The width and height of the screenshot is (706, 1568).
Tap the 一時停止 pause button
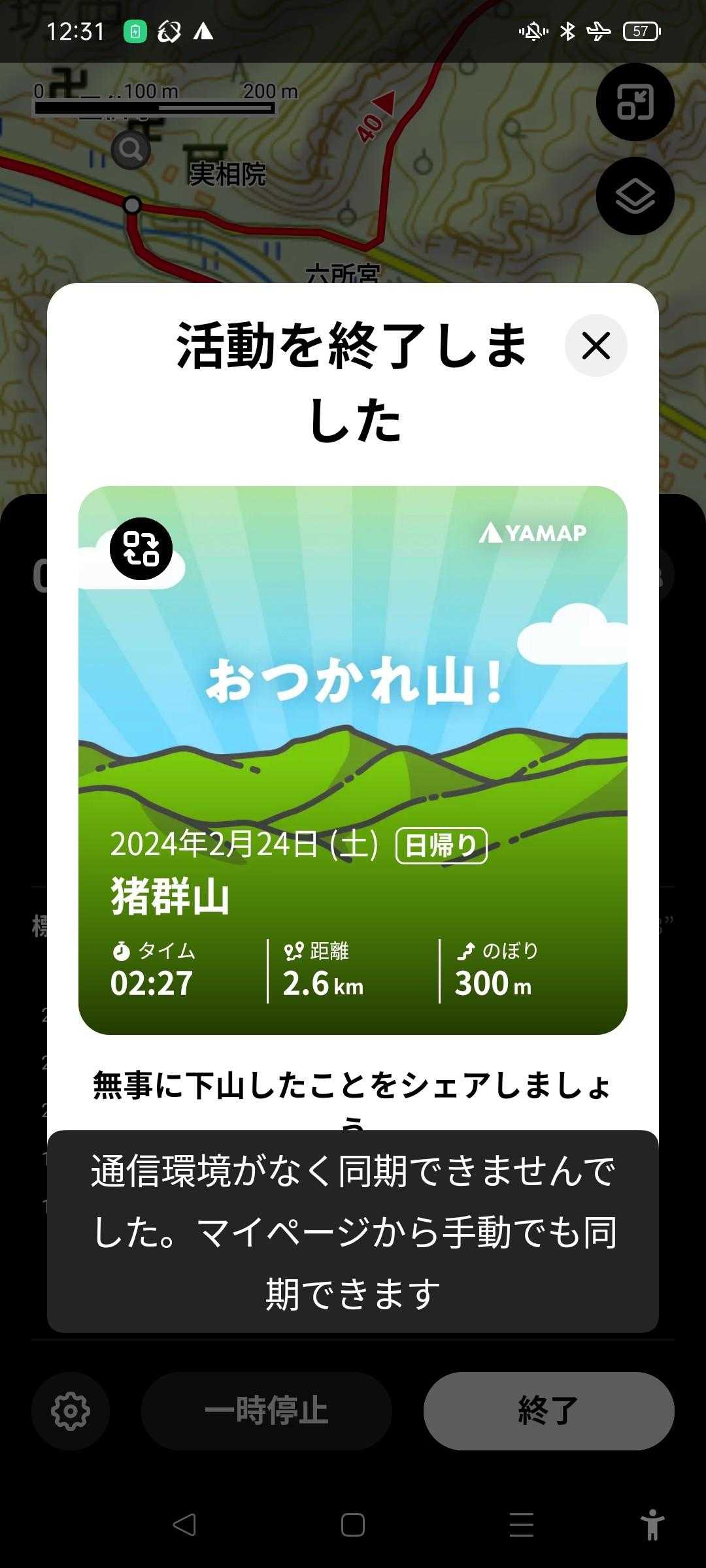[266, 1411]
